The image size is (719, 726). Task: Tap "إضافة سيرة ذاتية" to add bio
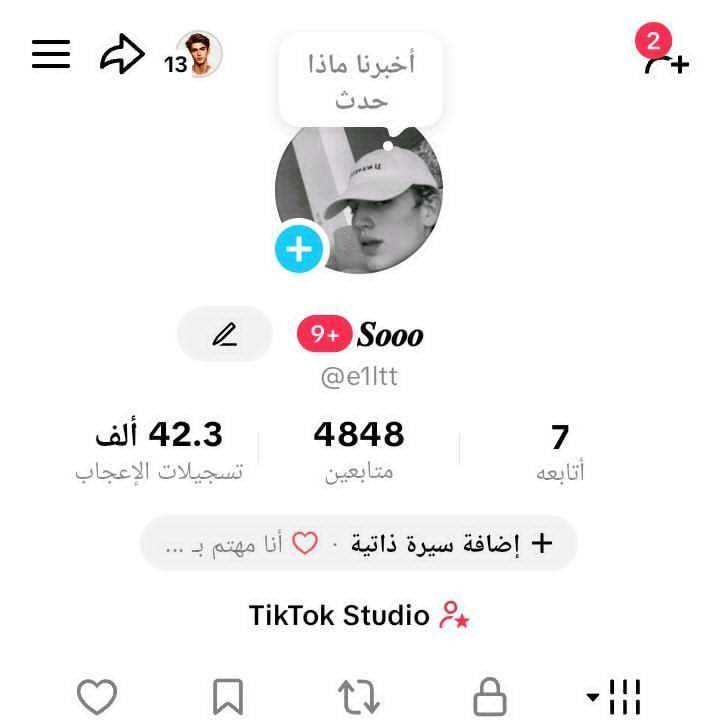click(456, 543)
